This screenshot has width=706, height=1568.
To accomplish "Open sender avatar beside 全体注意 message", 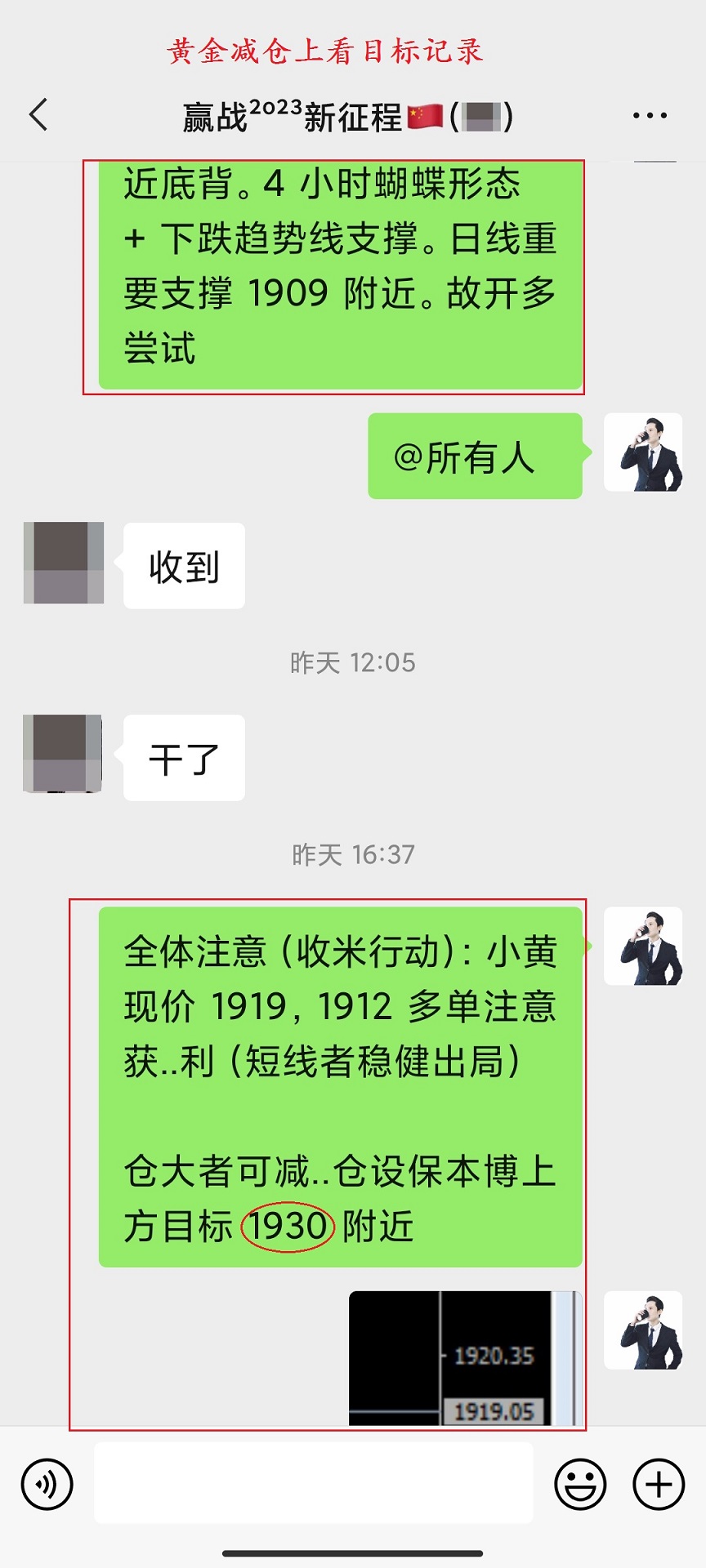I will point(643,946).
